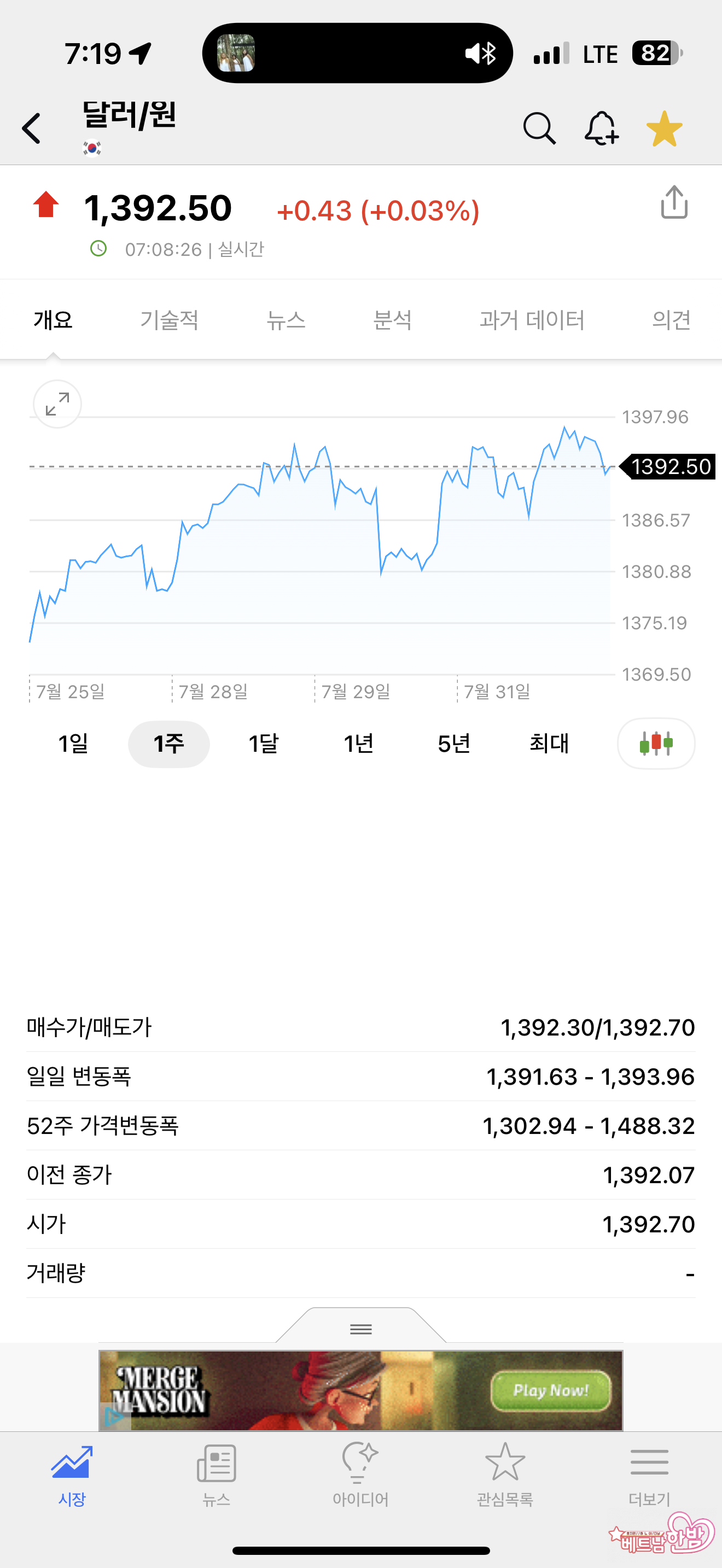
Task: Switch to the 분석 tab
Action: (x=393, y=320)
